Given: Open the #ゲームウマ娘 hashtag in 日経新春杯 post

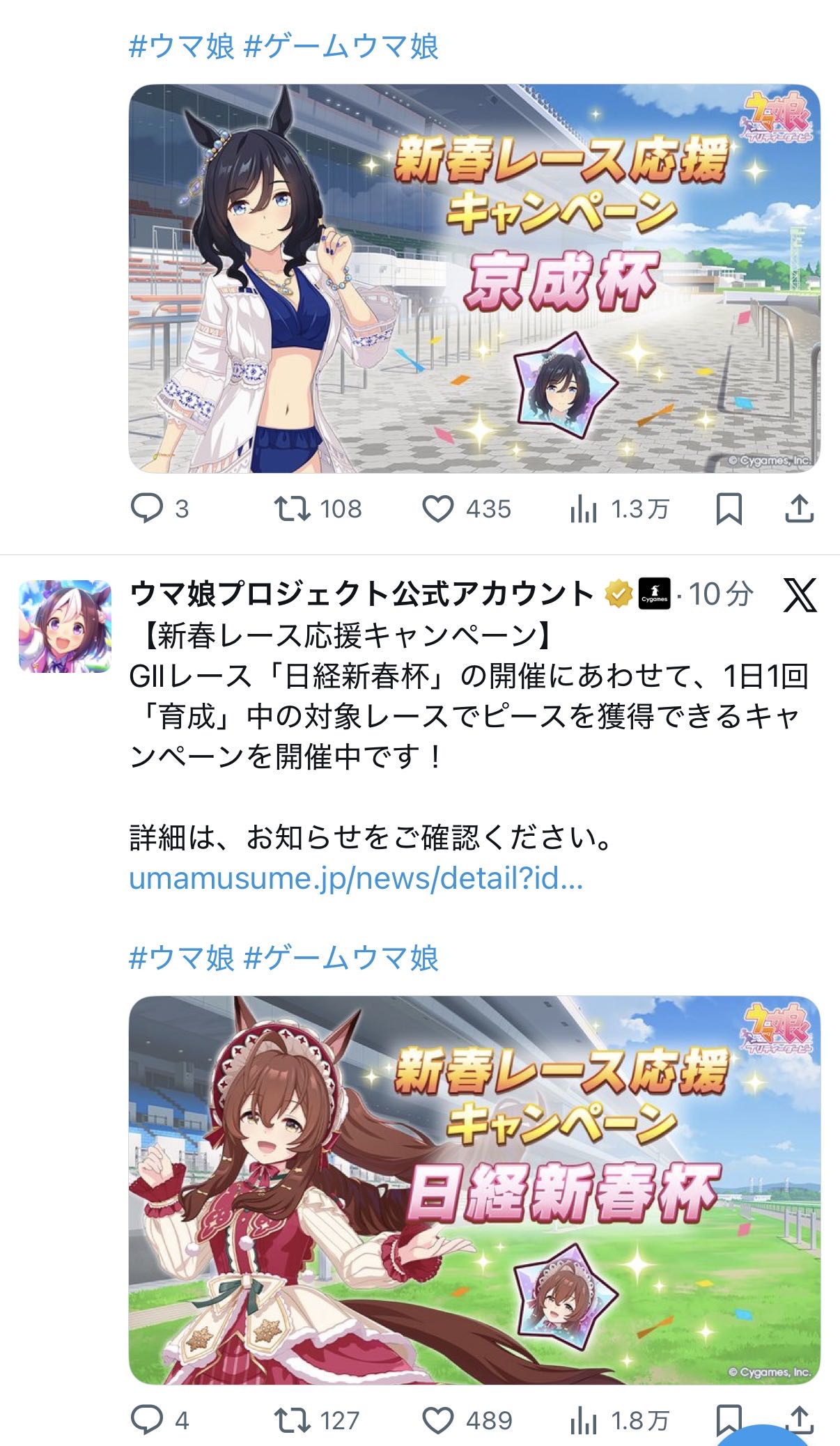Looking at the screenshot, I should [x=341, y=958].
